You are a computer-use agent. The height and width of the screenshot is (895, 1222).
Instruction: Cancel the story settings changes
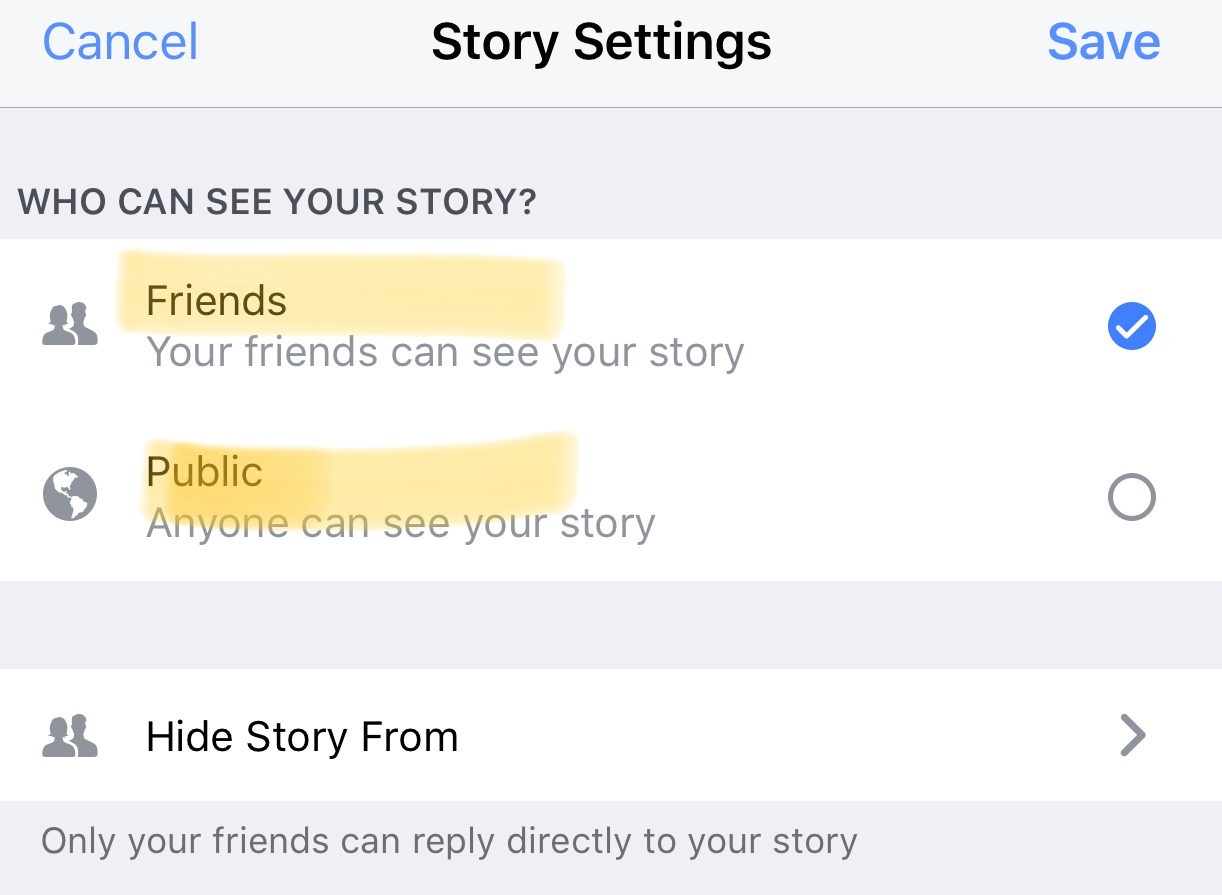click(x=120, y=43)
